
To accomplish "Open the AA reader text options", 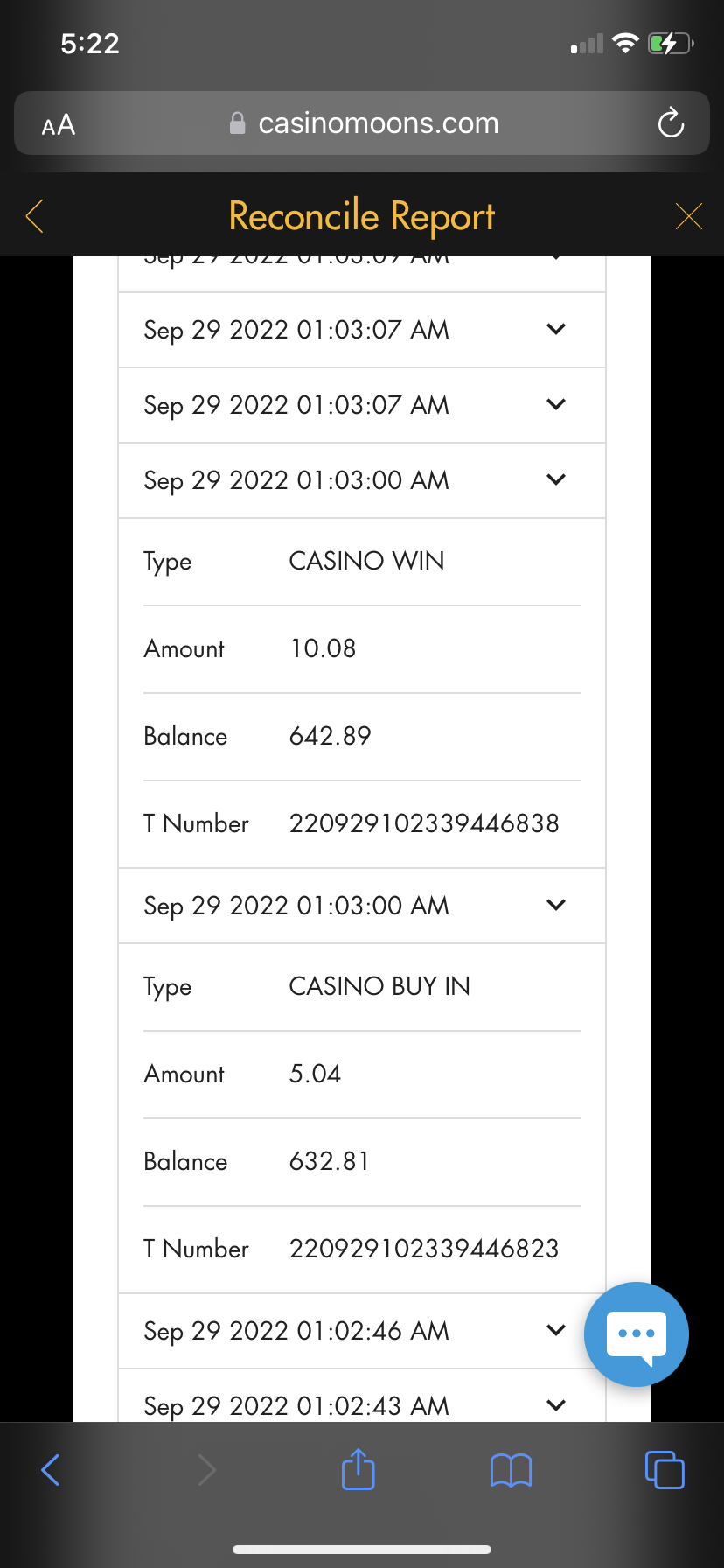I will tap(59, 125).
